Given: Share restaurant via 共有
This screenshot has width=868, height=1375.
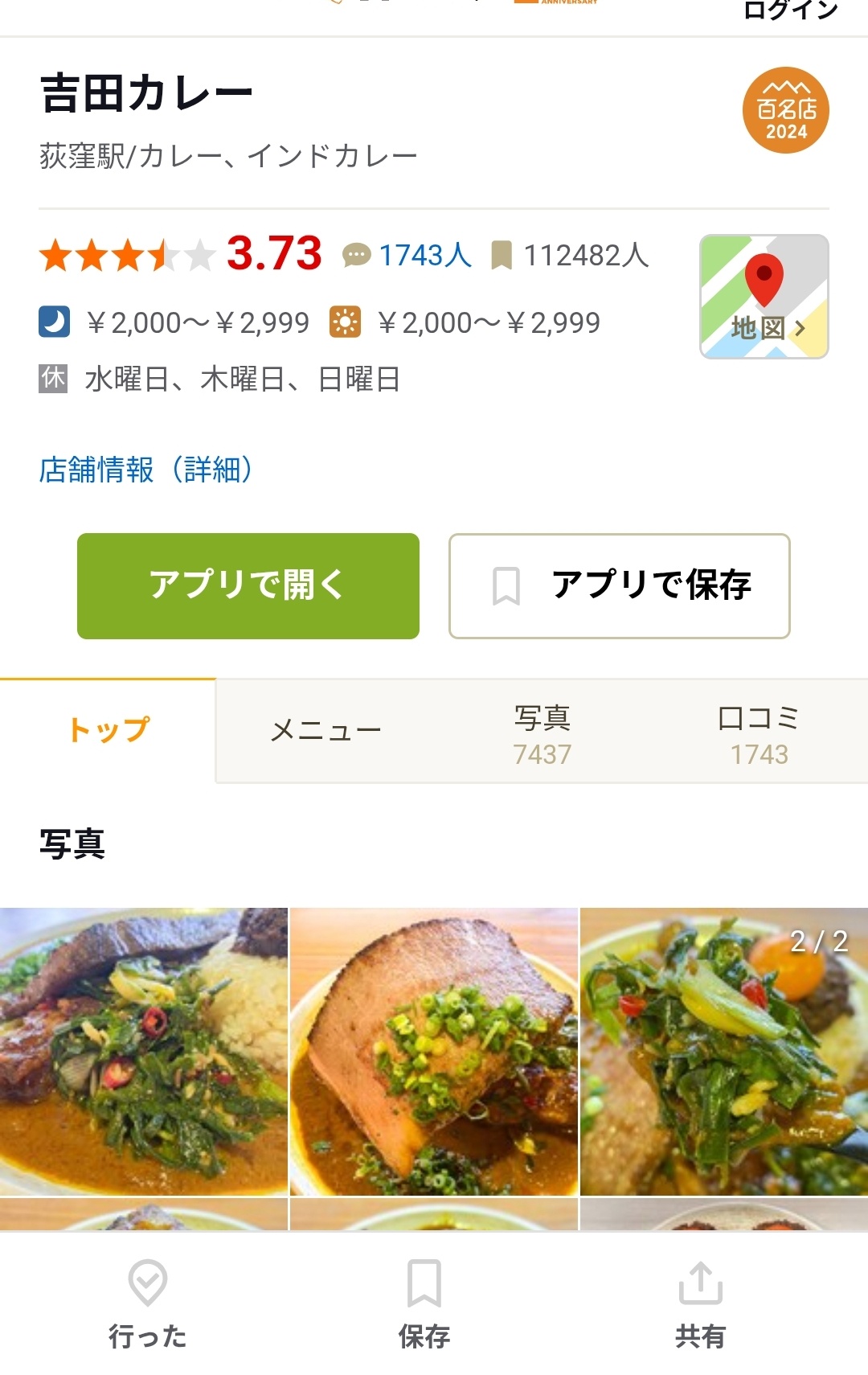Looking at the screenshot, I should click(700, 1303).
